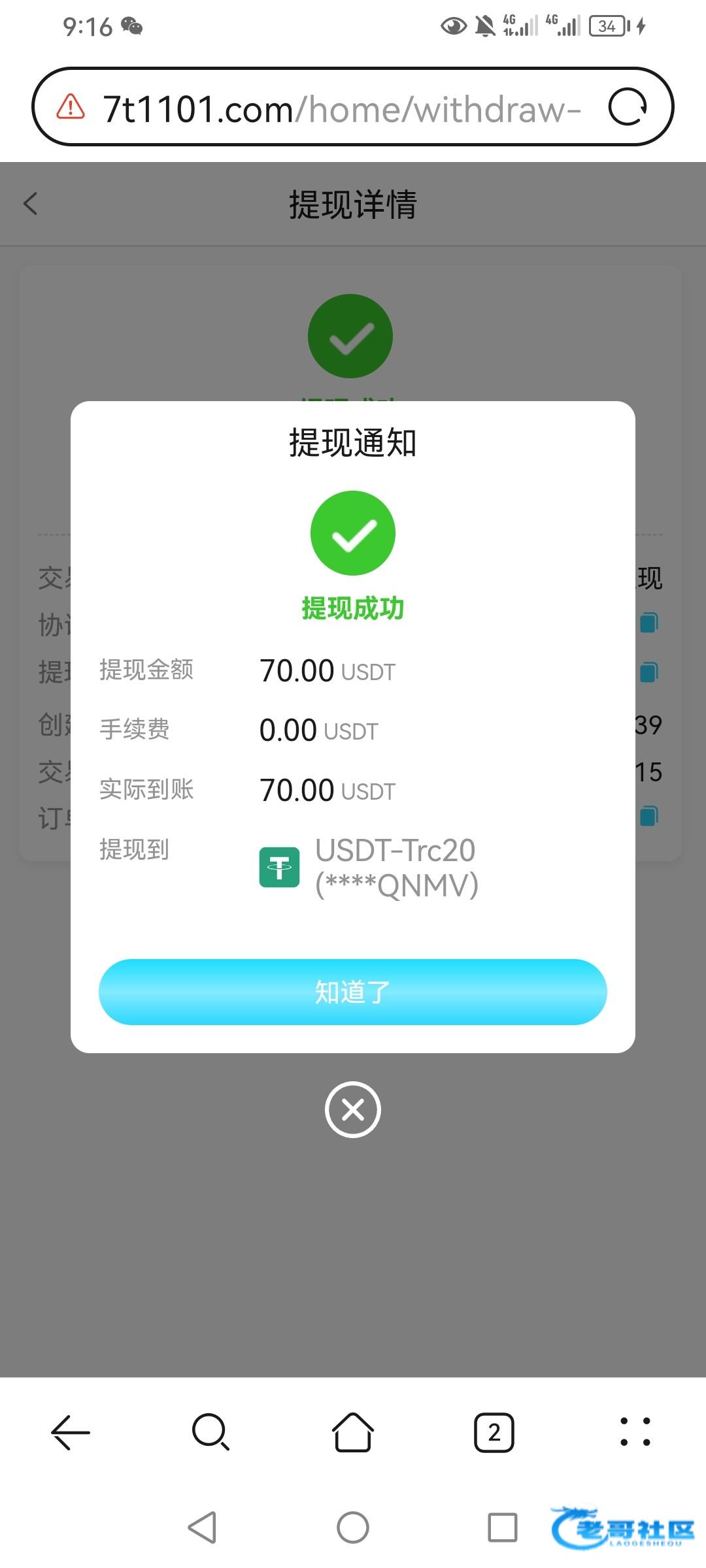Tap the system home button
Screen dimensions: 706x1568
pos(353,1527)
